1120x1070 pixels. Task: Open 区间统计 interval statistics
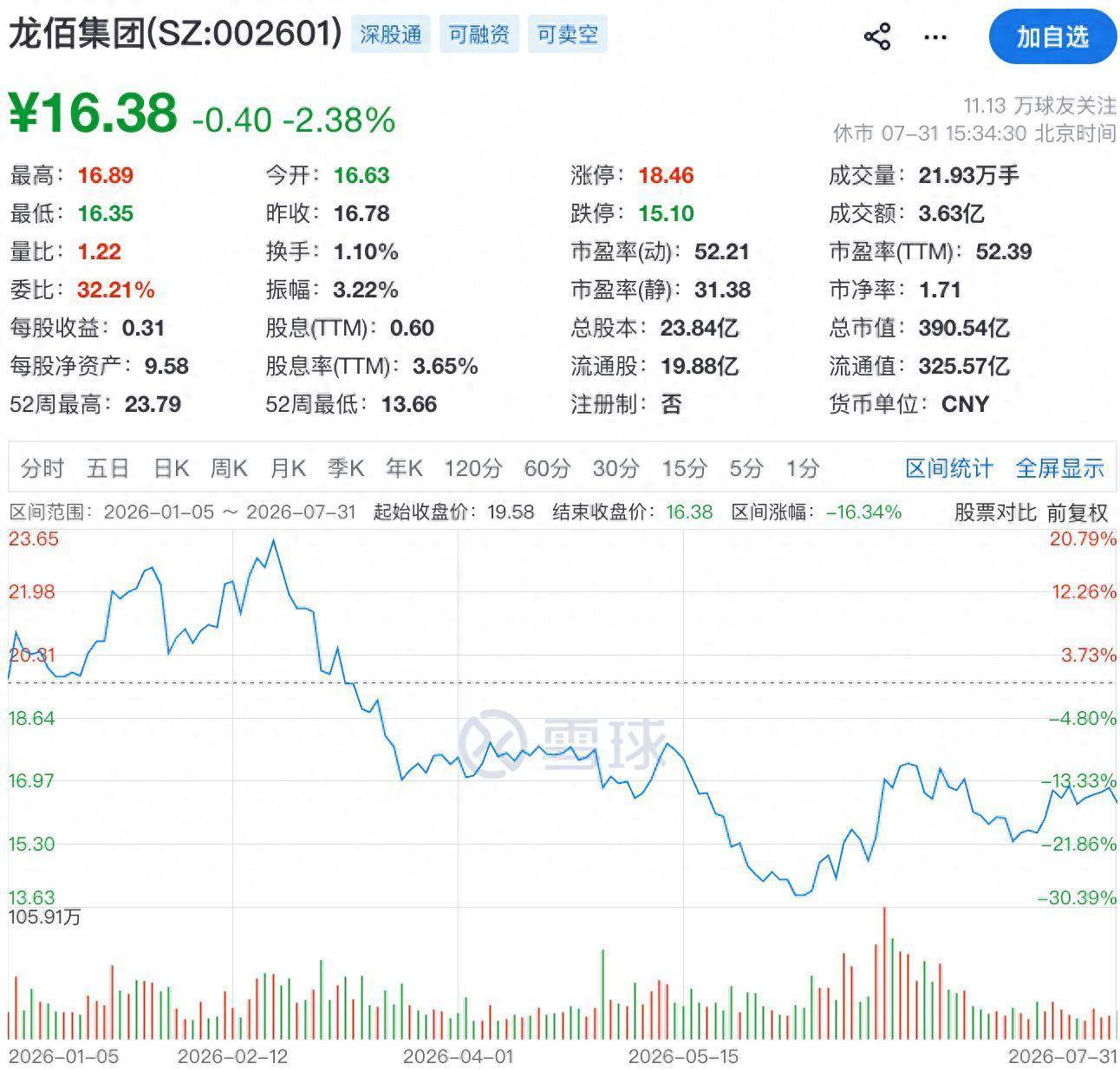click(x=949, y=468)
